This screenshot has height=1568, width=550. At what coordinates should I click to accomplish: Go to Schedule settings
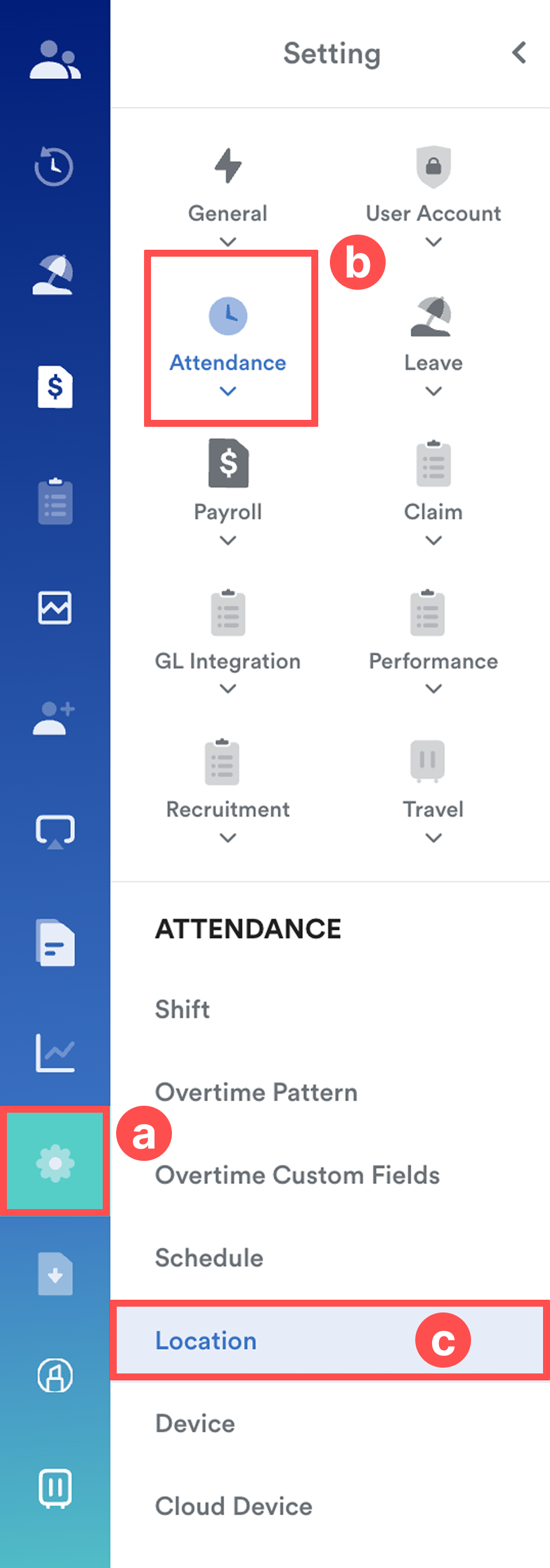pos(209,1257)
